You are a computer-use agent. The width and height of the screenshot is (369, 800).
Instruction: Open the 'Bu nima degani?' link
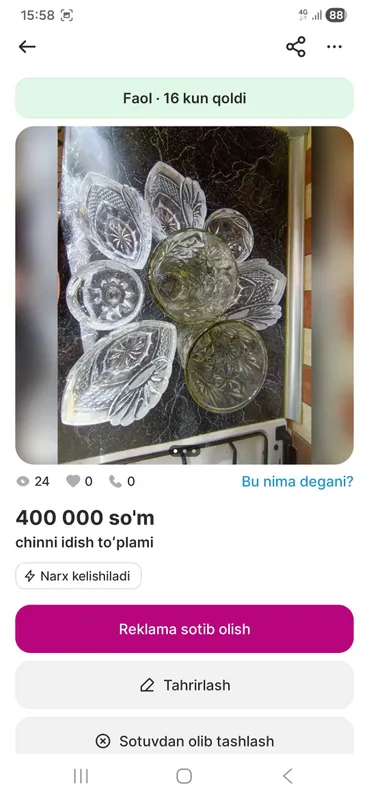click(x=297, y=482)
